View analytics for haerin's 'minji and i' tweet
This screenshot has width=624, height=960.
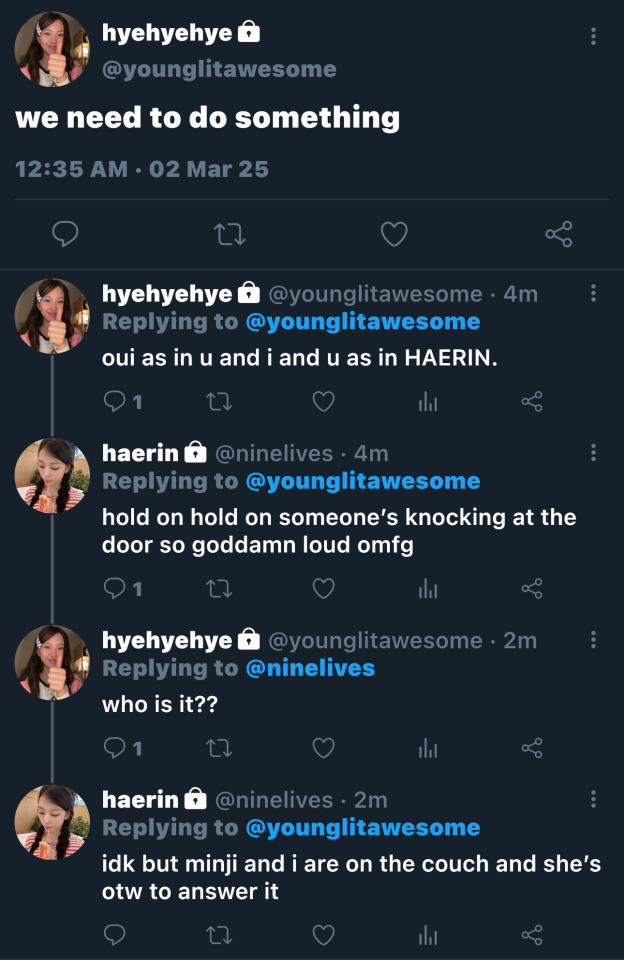428,935
